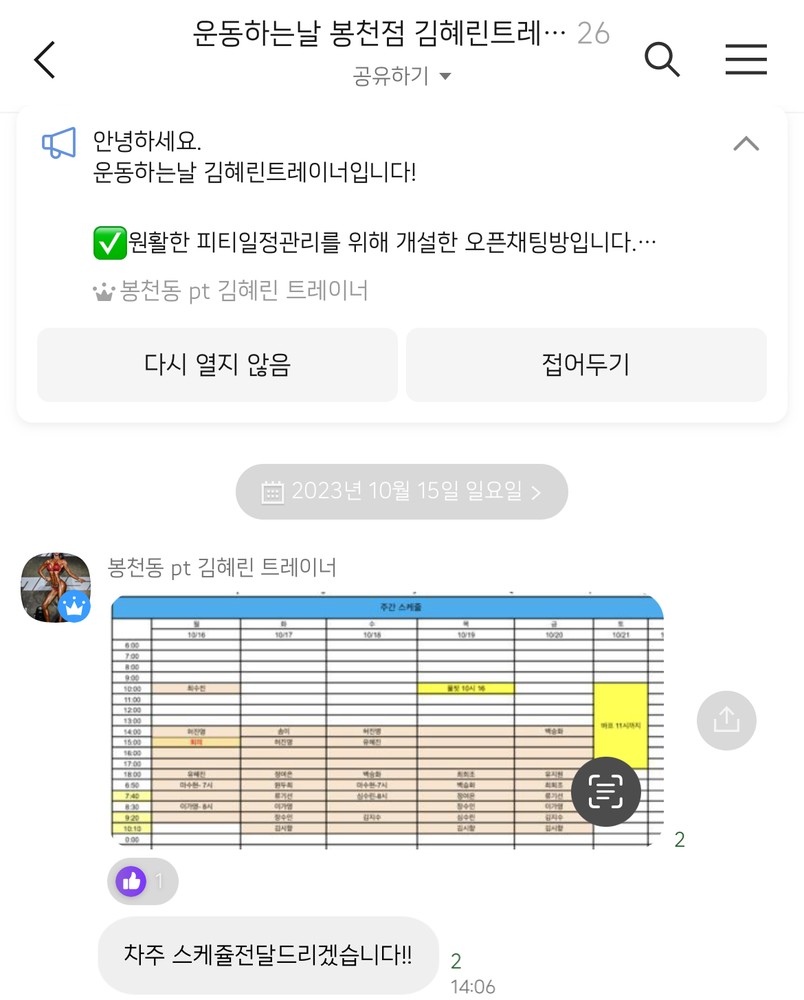Viewport: 804px width, 1000px height.
Task: Search within this chat room
Action: click(x=662, y=60)
